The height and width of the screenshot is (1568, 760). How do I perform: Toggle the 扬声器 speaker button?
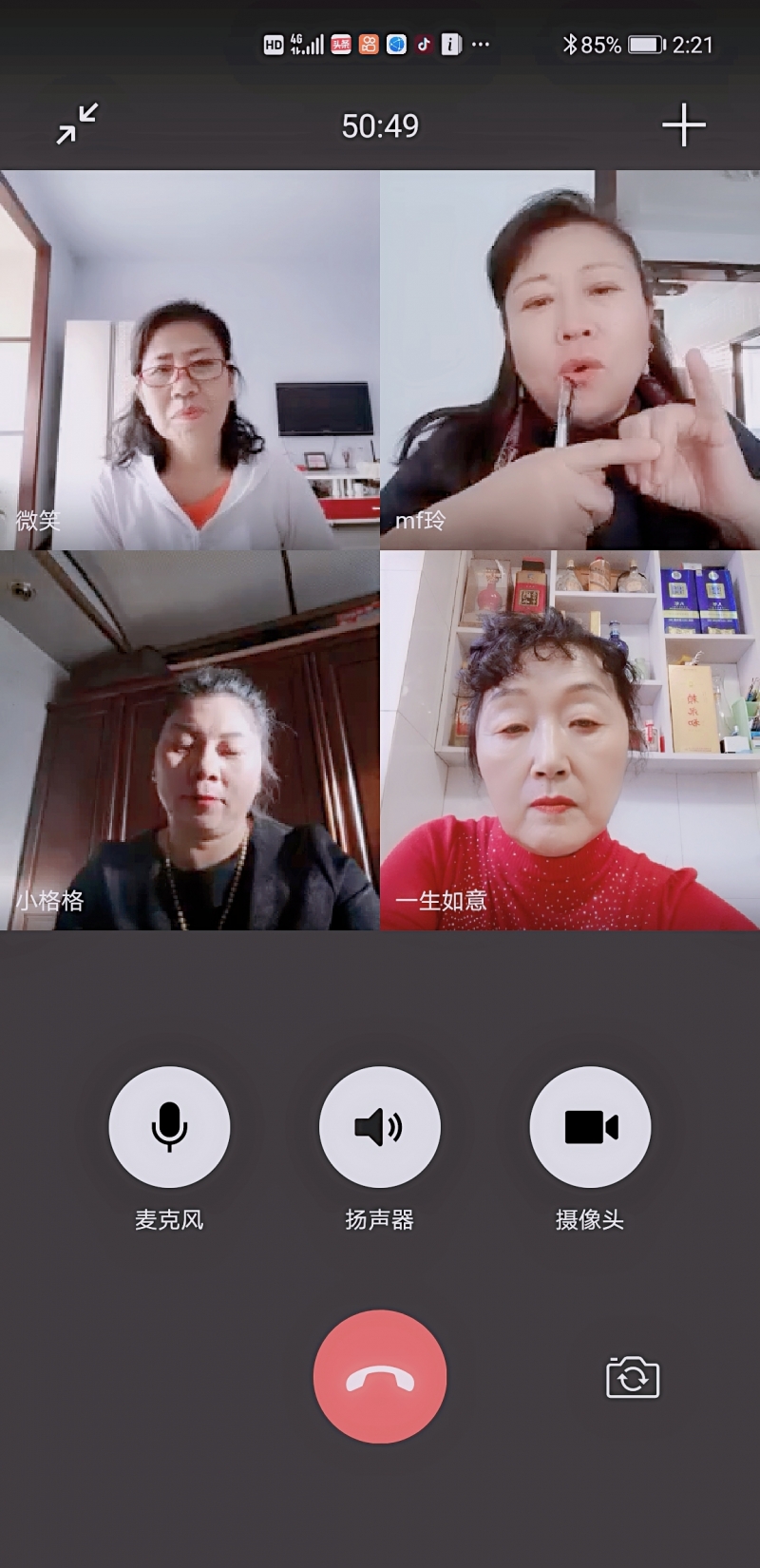(379, 1126)
